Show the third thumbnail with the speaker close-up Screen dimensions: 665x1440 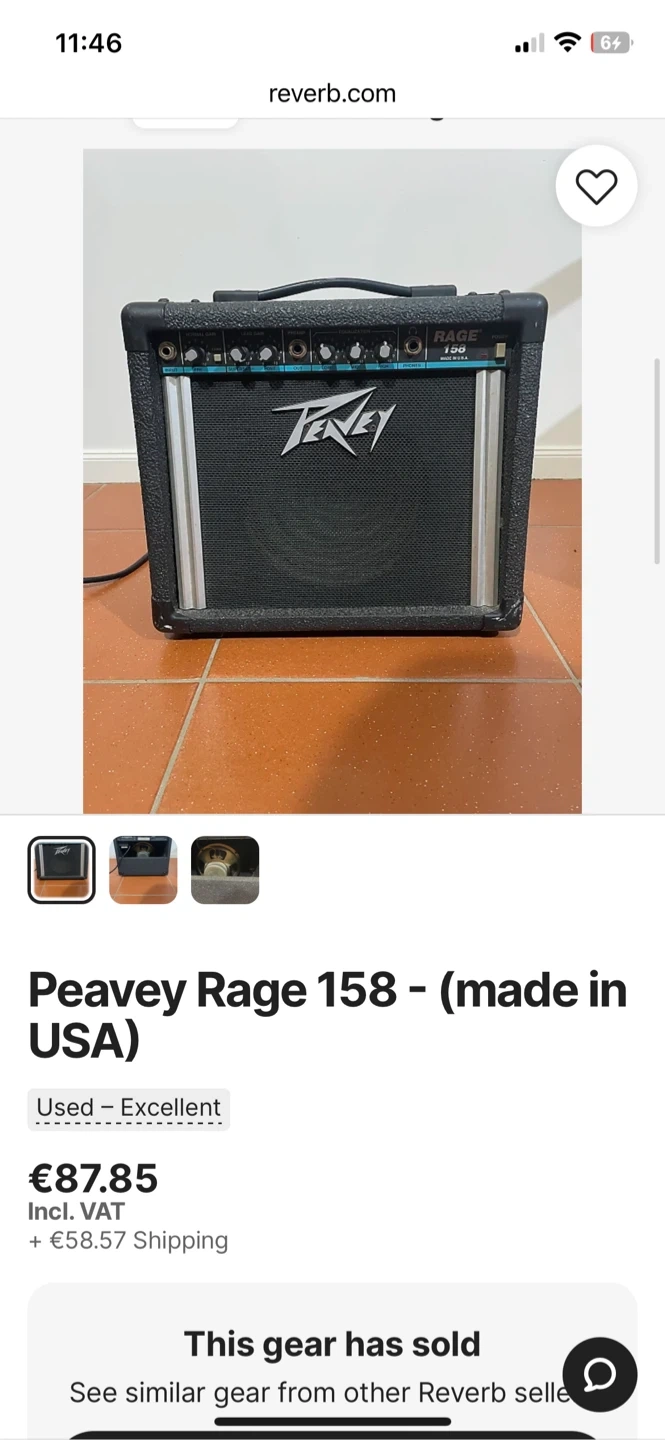(225, 870)
